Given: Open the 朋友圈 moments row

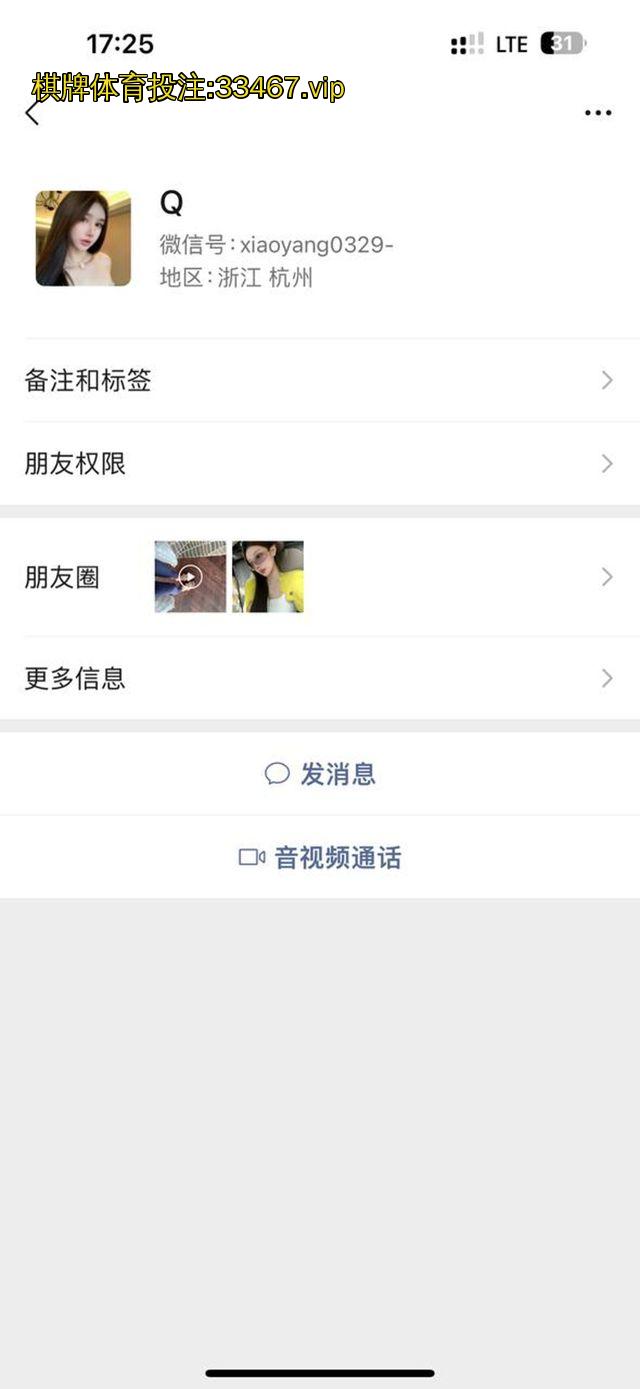Looking at the screenshot, I should [320, 577].
